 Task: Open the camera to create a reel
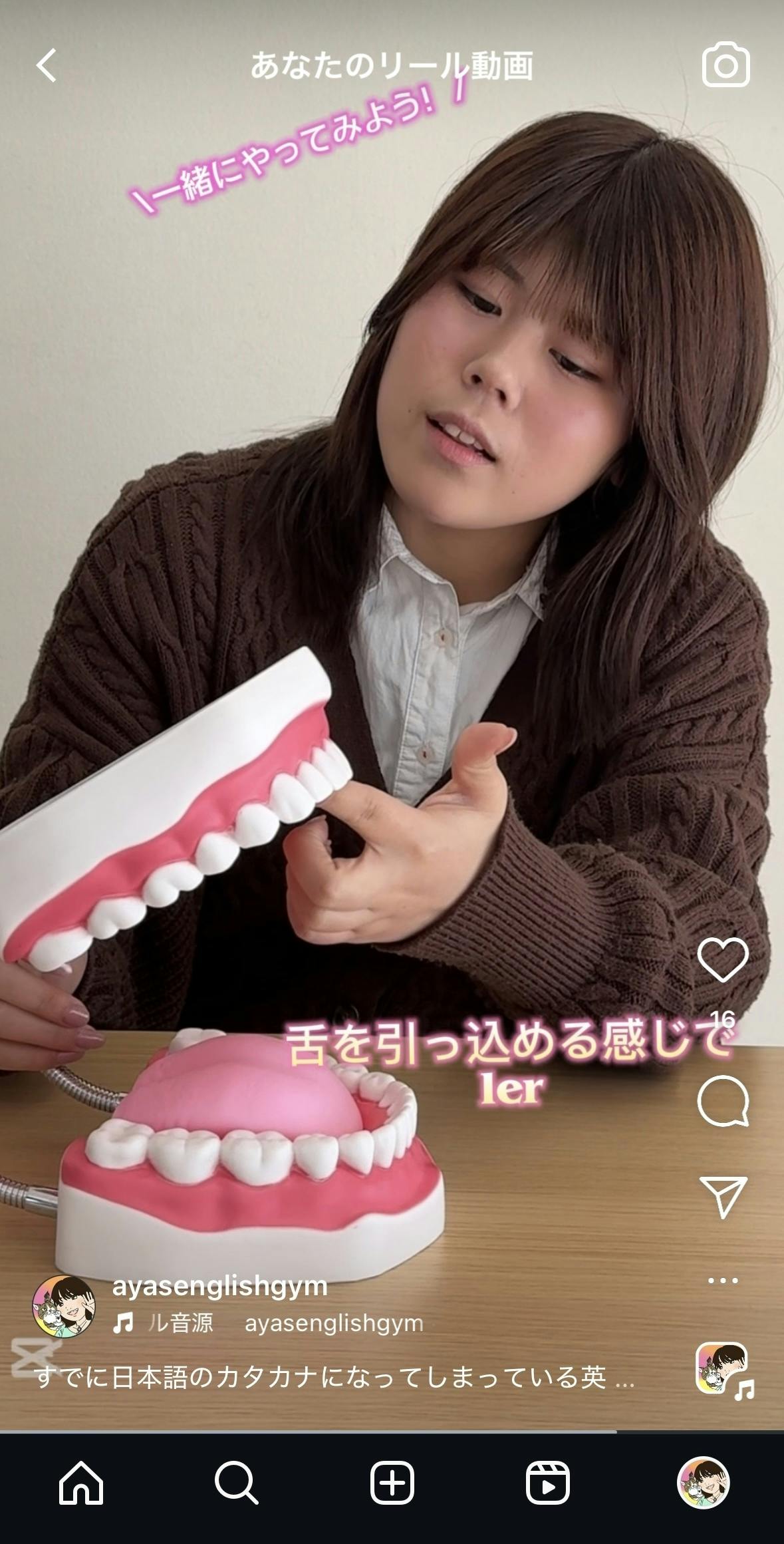[x=725, y=65]
